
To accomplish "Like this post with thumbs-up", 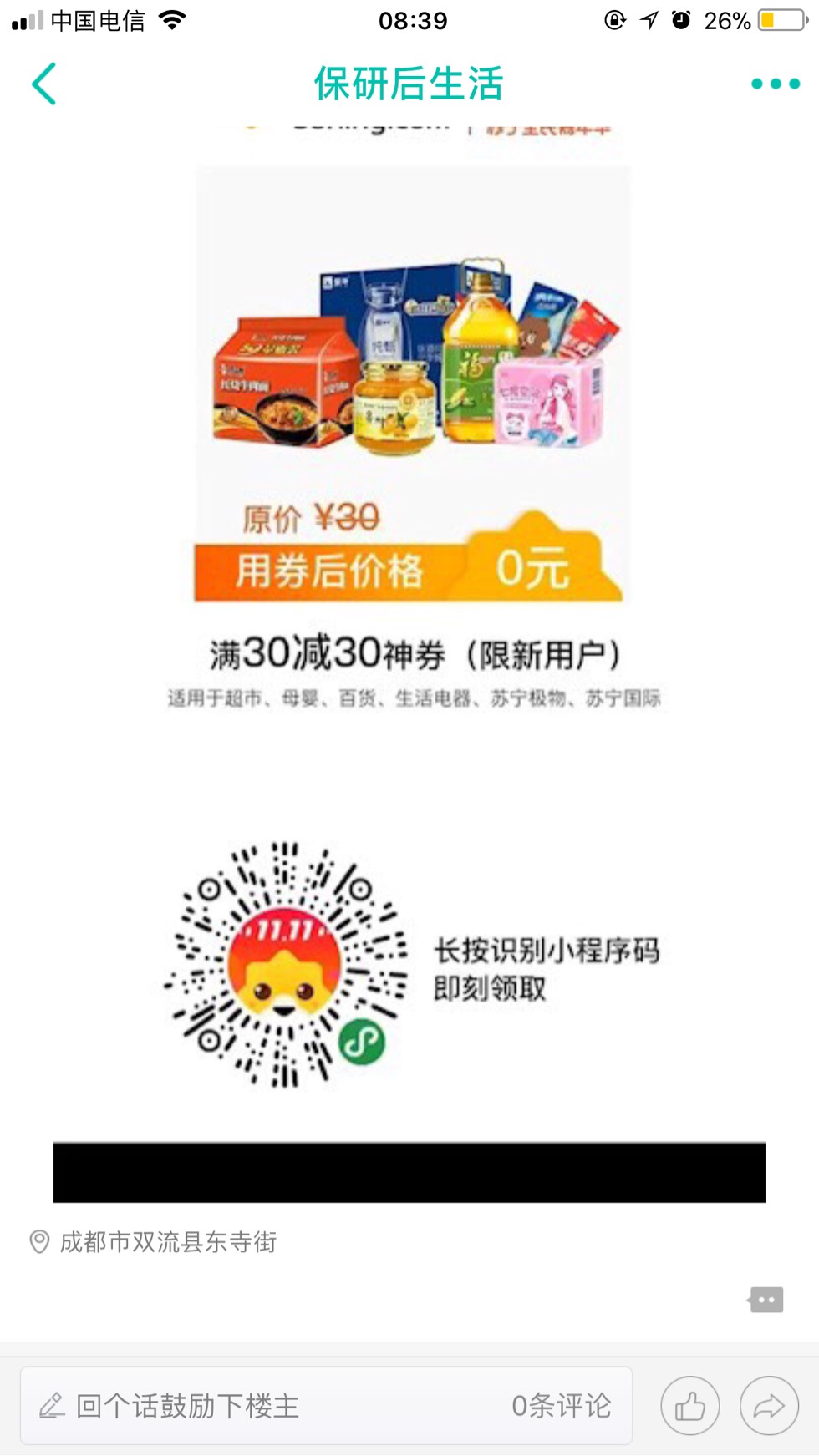I will 689,1406.
